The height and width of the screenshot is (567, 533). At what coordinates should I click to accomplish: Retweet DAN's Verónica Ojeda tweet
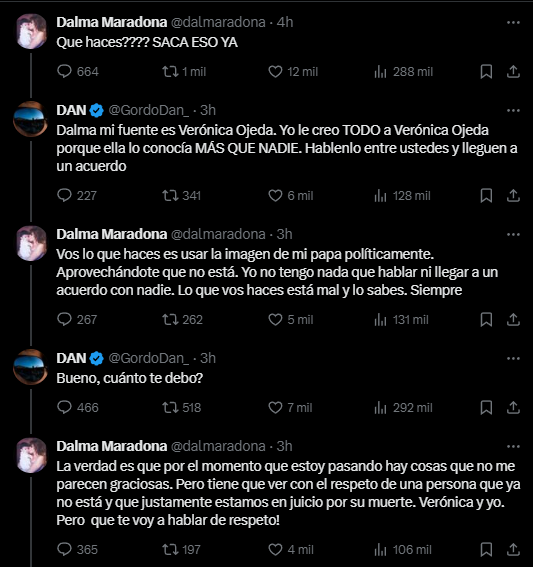point(181,196)
